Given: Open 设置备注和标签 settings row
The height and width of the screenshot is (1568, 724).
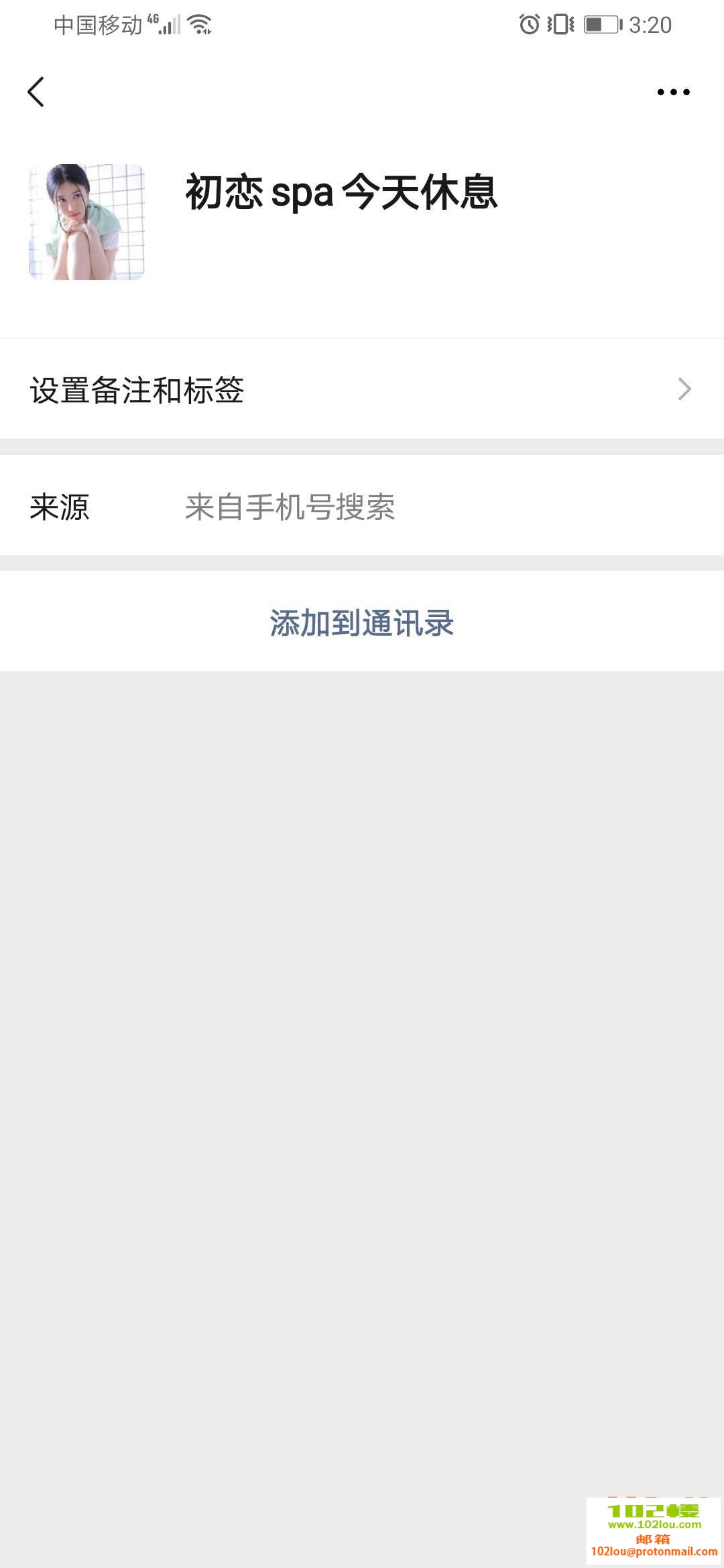Looking at the screenshot, I should (x=362, y=389).
